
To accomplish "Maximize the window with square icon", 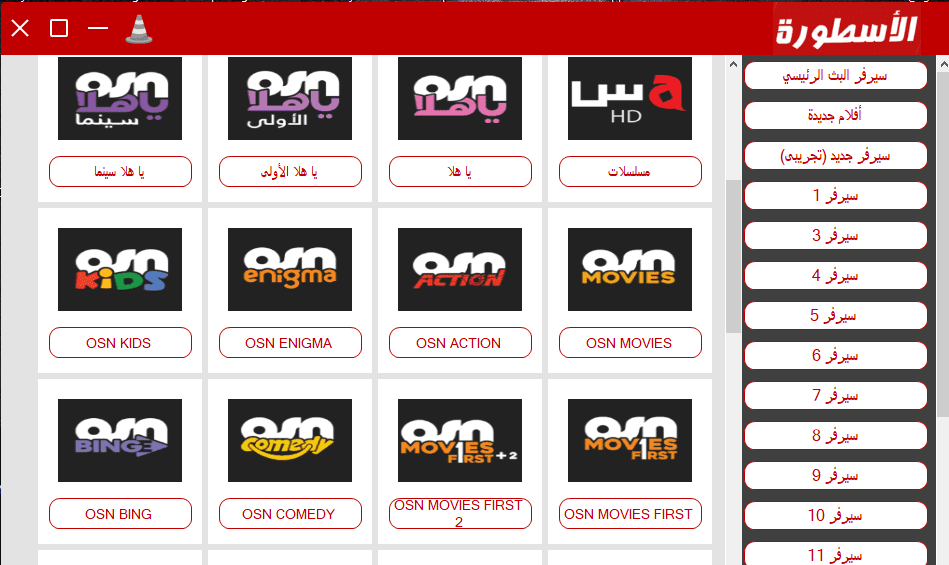I will (x=59, y=28).
